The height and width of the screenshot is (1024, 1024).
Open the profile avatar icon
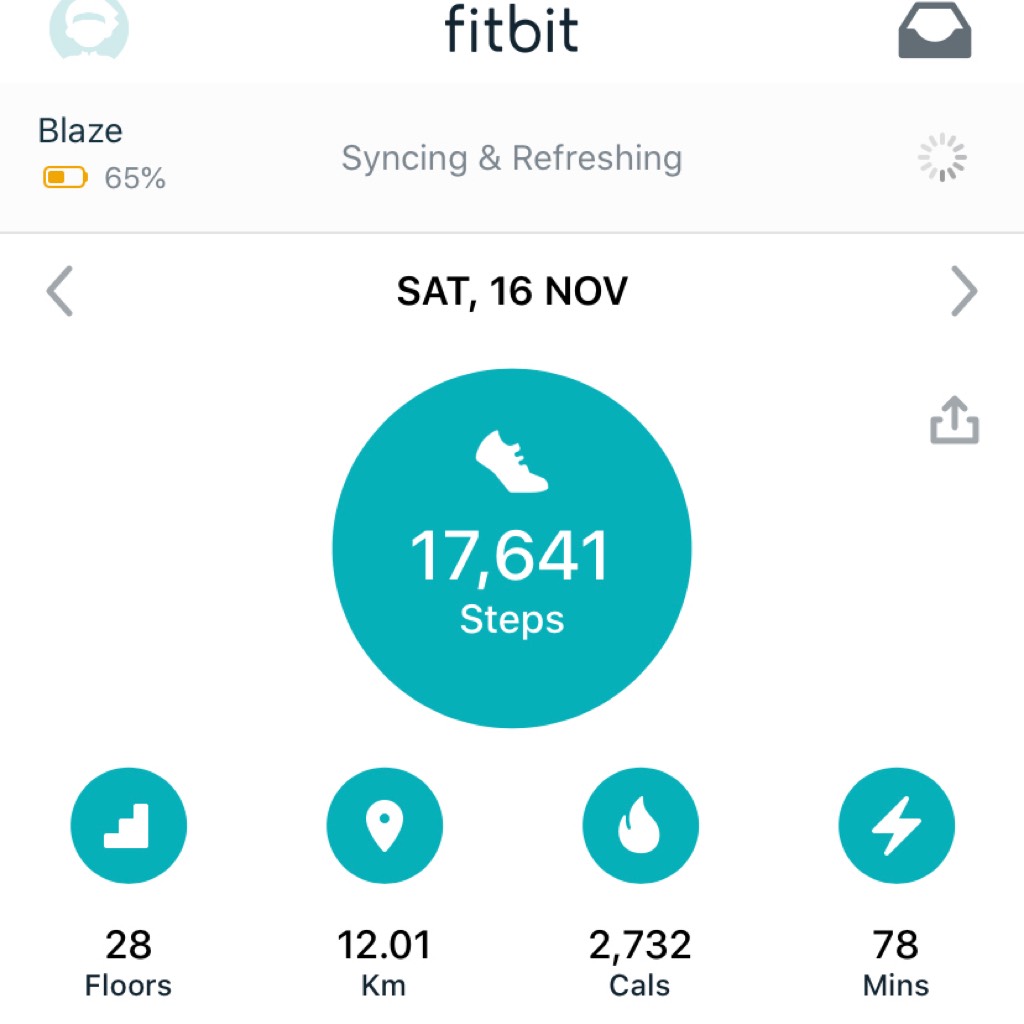89,27
